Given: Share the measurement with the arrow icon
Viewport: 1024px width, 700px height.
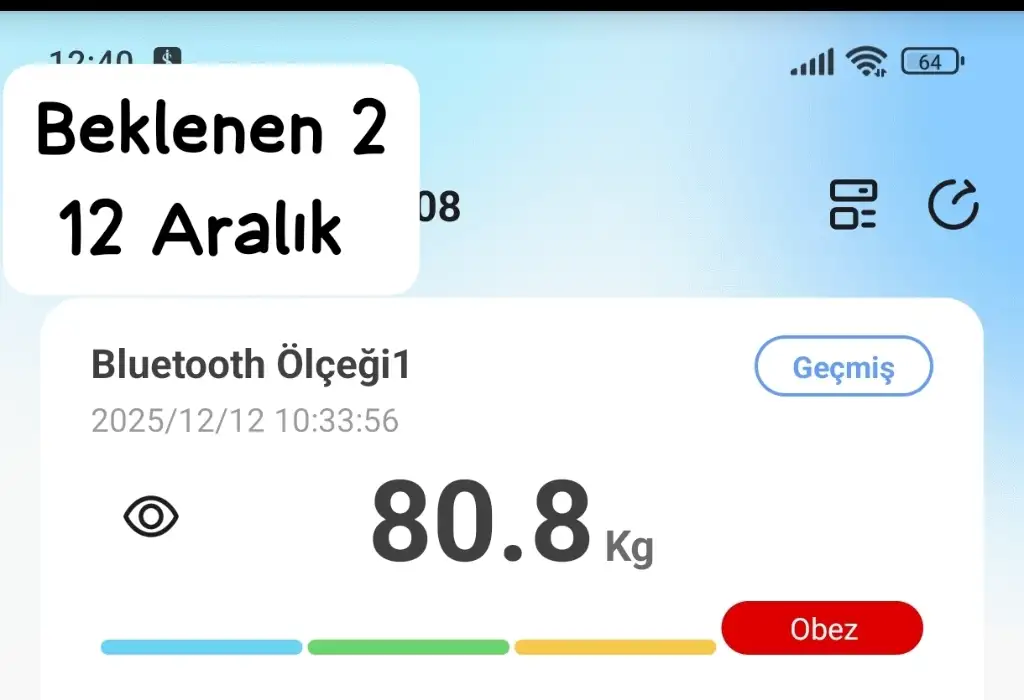Looking at the screenshot, I should (952, 206).
